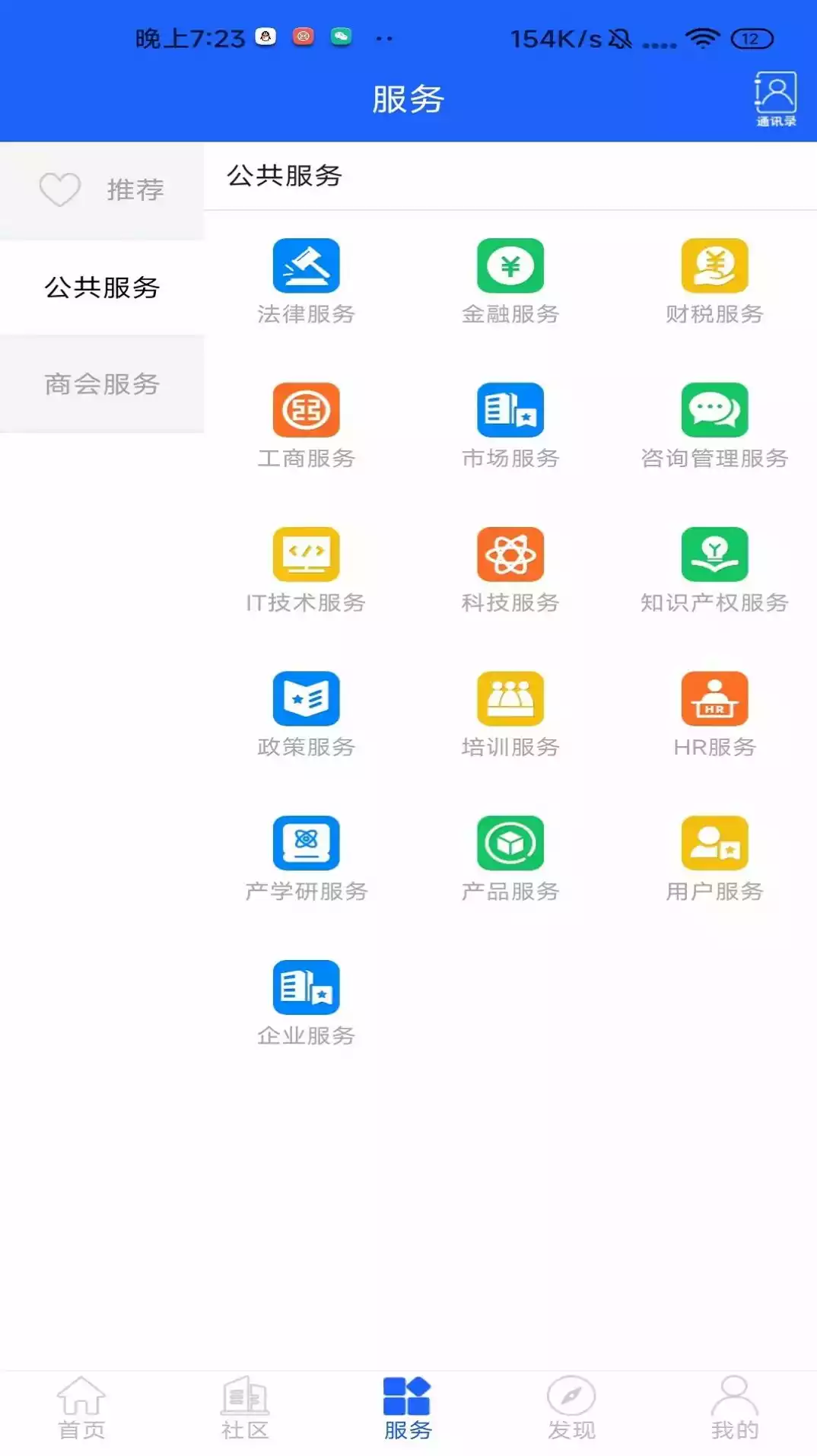Open the 法律服务 legal services icon
The image size is (817, 1456).
306,274
